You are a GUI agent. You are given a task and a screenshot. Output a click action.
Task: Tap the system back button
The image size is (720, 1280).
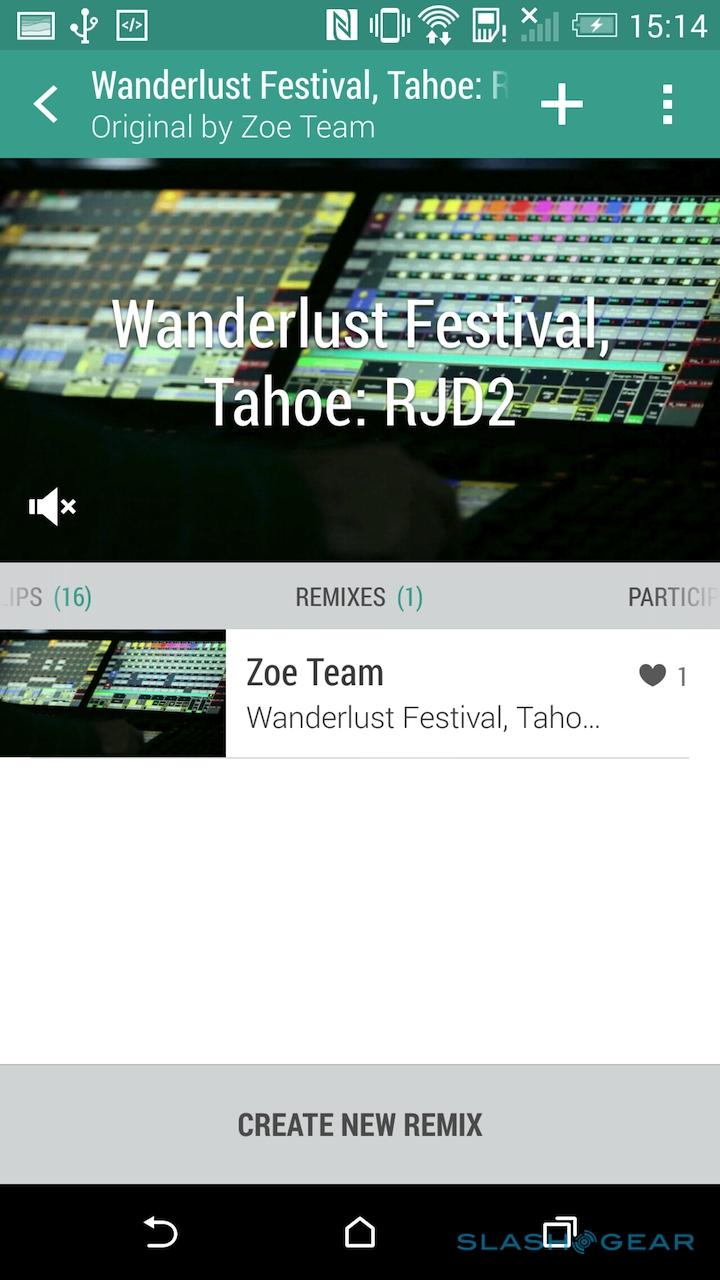tap(160, 1233)
